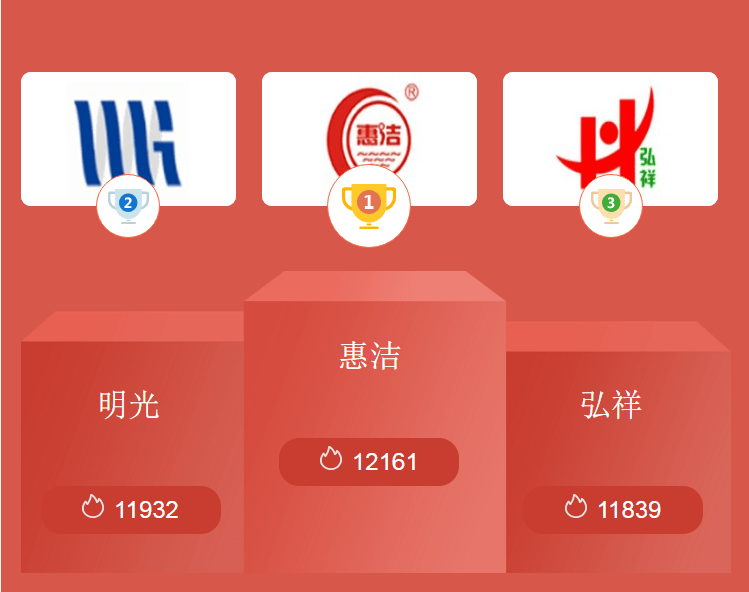749x592 pixels.
Task: Open the 弘祥 brand card ranked third
Action: click(610, 138)
